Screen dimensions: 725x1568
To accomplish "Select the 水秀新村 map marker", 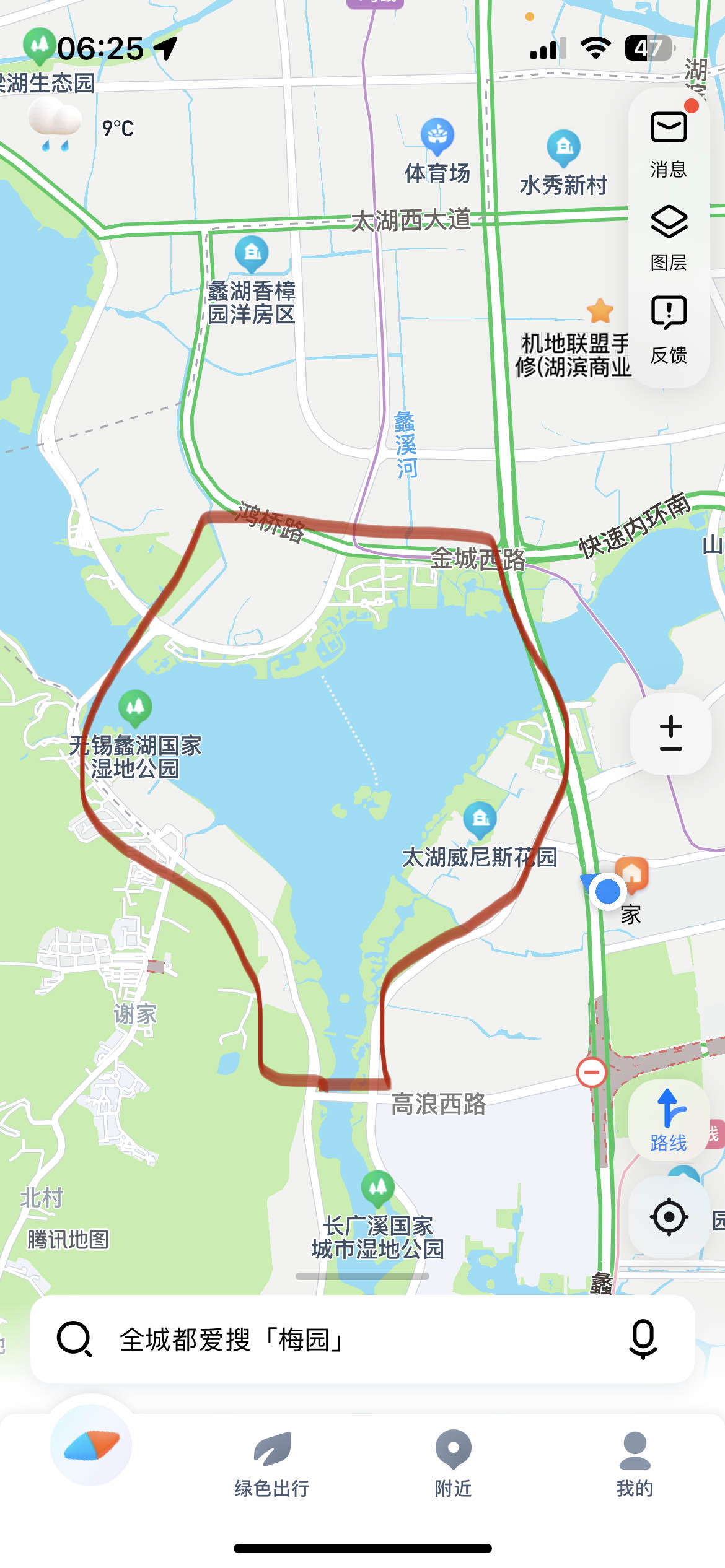I will [x=563, y=147].
